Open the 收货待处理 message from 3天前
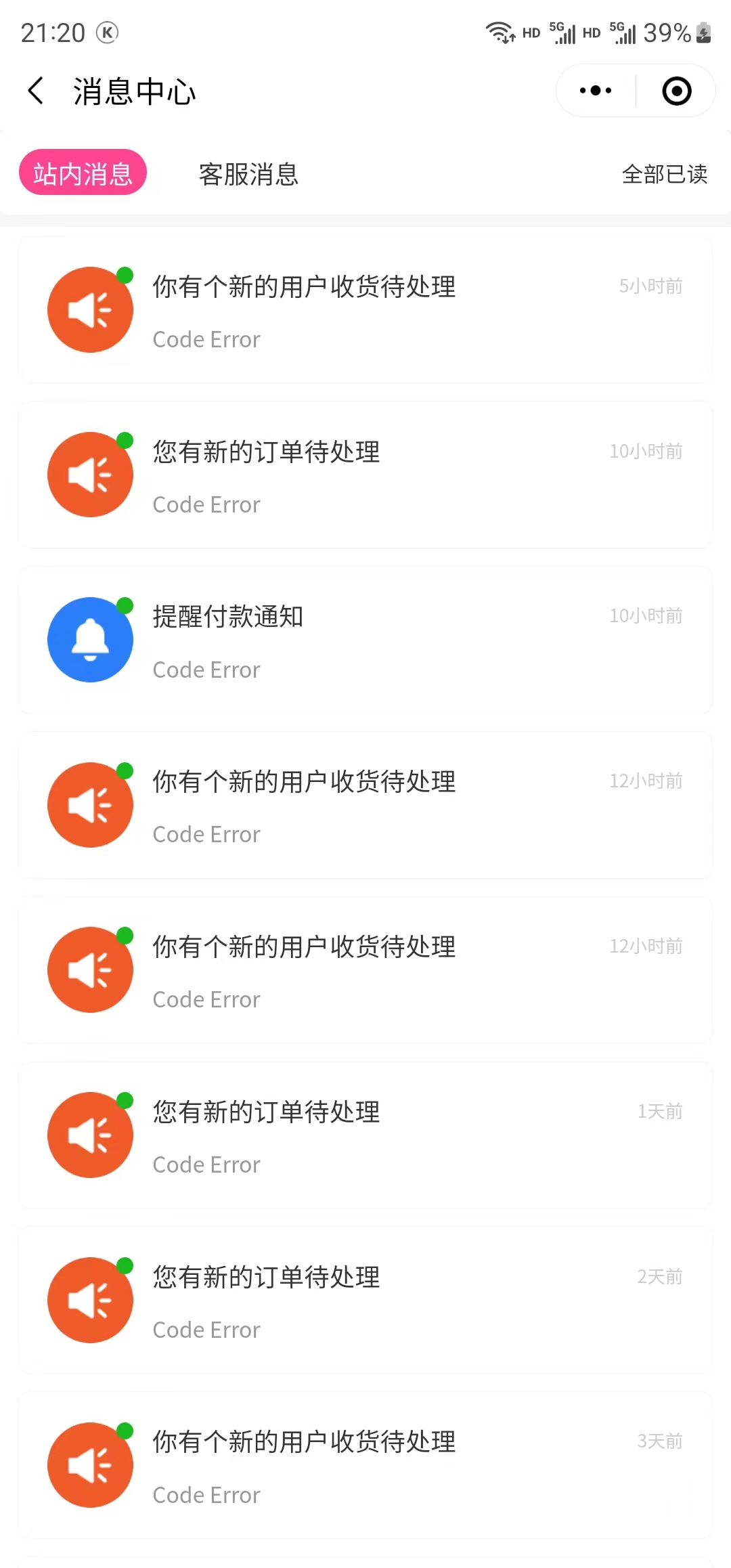The width and height of the screenshot is (731, 1568). pyautogui.click(x=365, y=1466)
